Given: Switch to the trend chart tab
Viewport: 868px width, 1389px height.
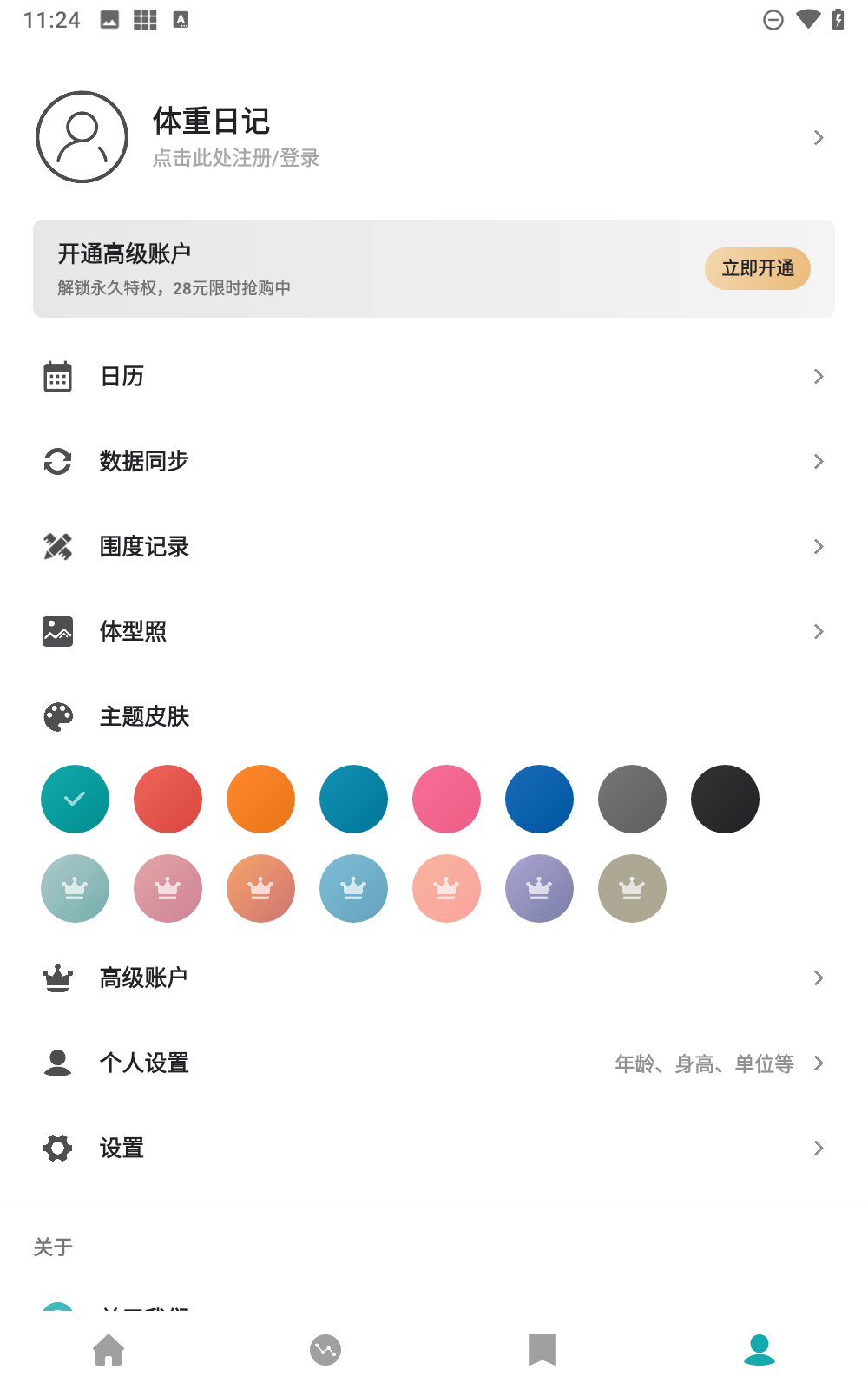Looking at the screenshot, I should 325,1350.
